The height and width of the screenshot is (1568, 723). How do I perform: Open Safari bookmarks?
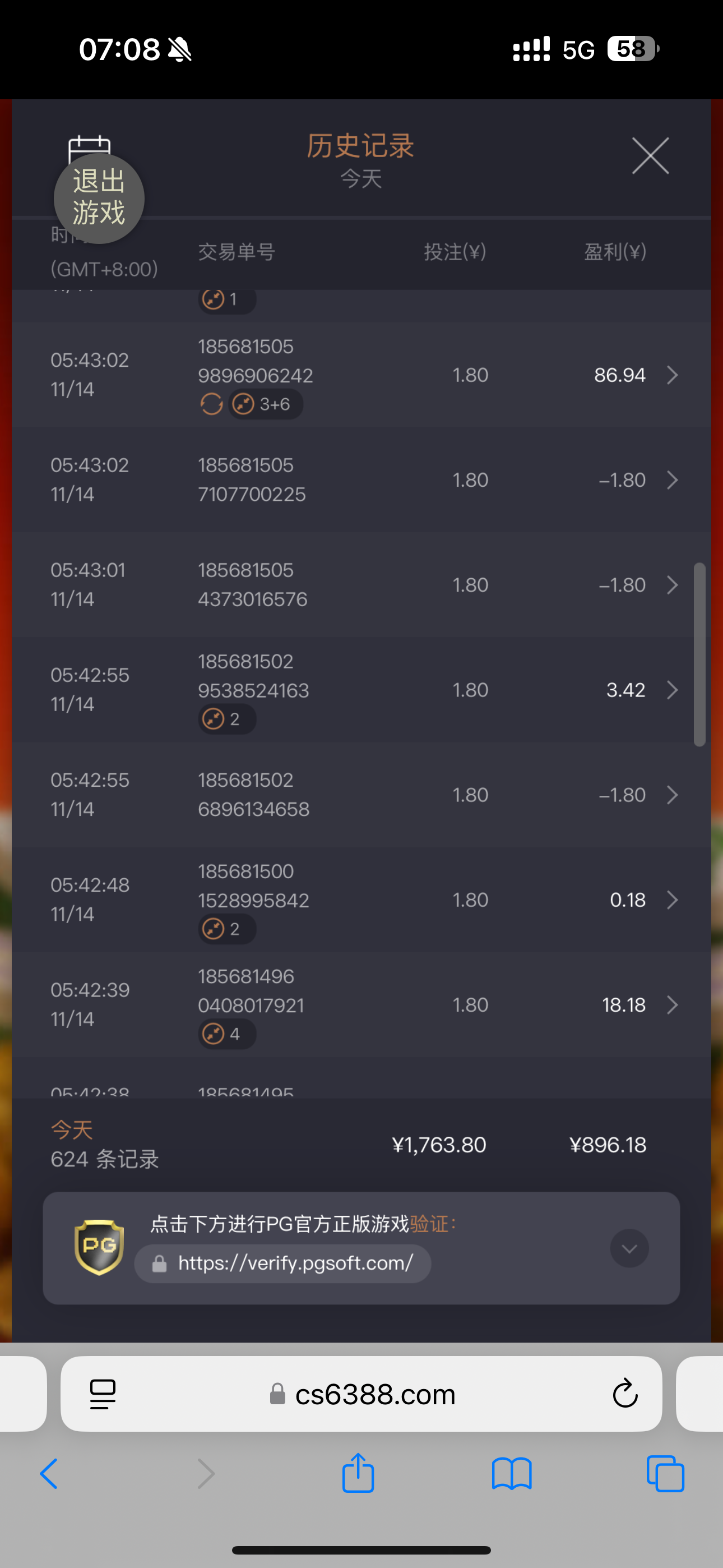[x=511, y=1474]
